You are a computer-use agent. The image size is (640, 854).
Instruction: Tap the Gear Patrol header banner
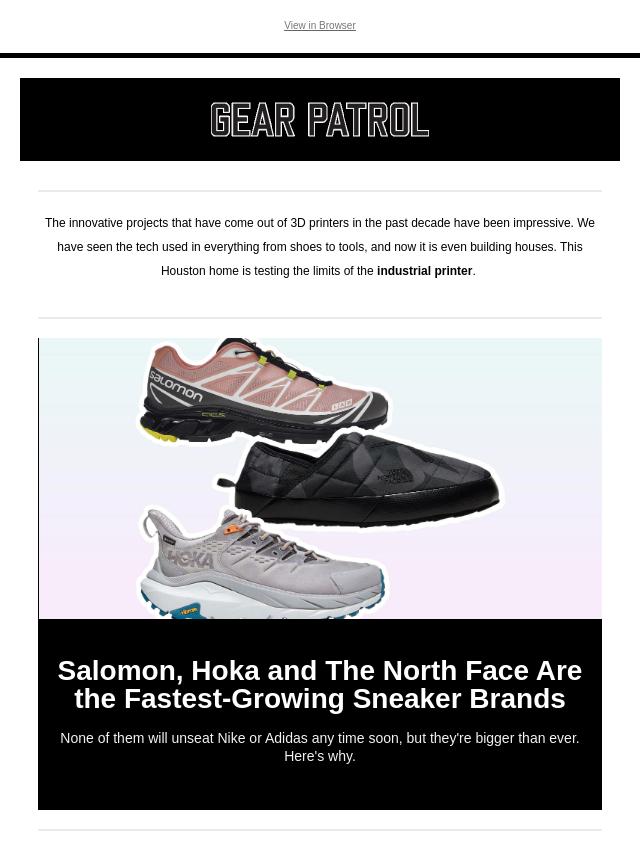[x=320, y=120]
